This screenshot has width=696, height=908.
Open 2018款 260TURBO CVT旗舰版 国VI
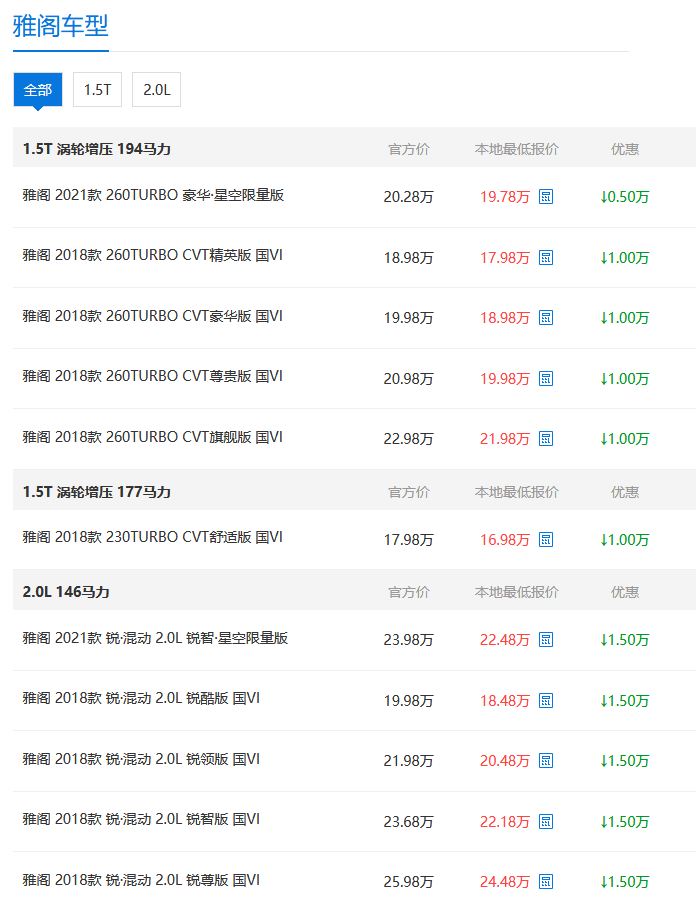(x=153, y=437)
